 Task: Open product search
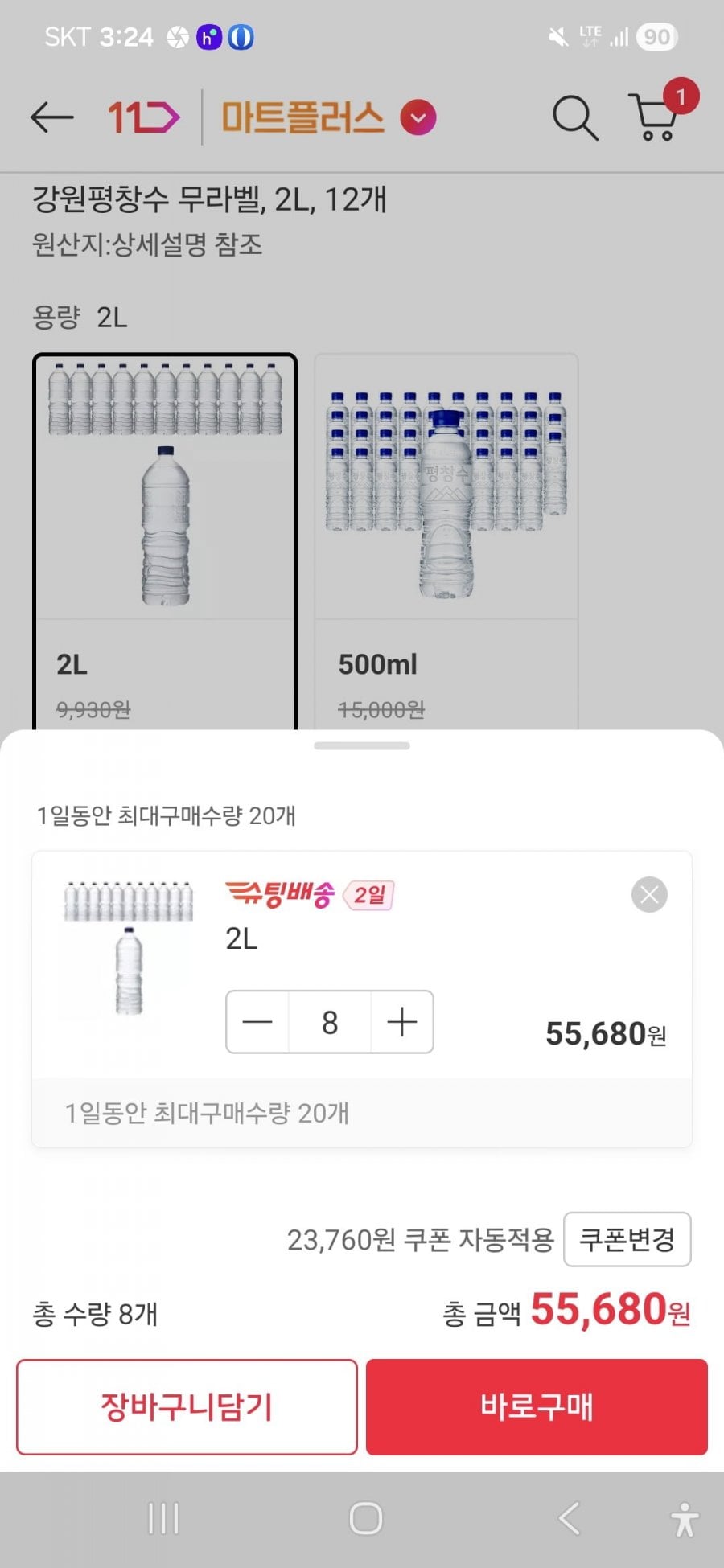pyautogui.click(x=574, y=118)
